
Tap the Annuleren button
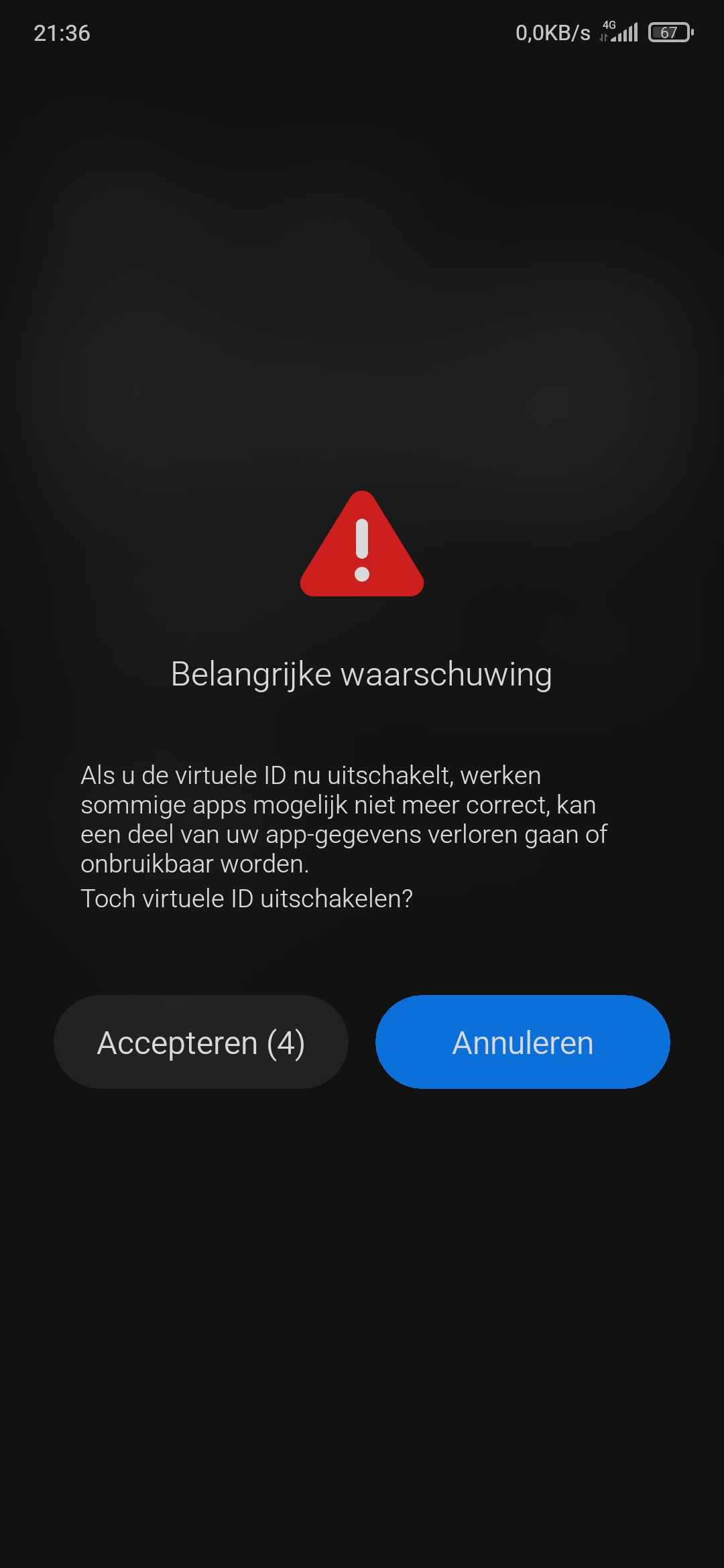522,1042
